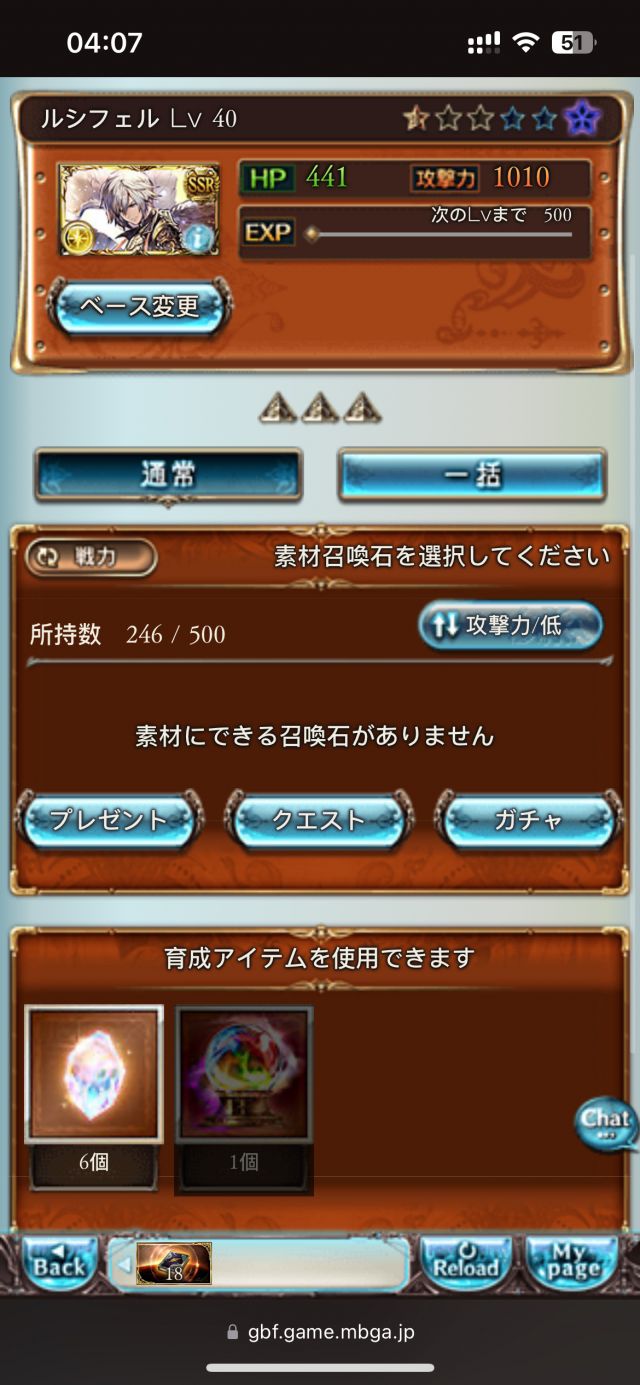Screen dimensions: 640x1385
Task: Go to プレゼント
Action: (109, 820)
